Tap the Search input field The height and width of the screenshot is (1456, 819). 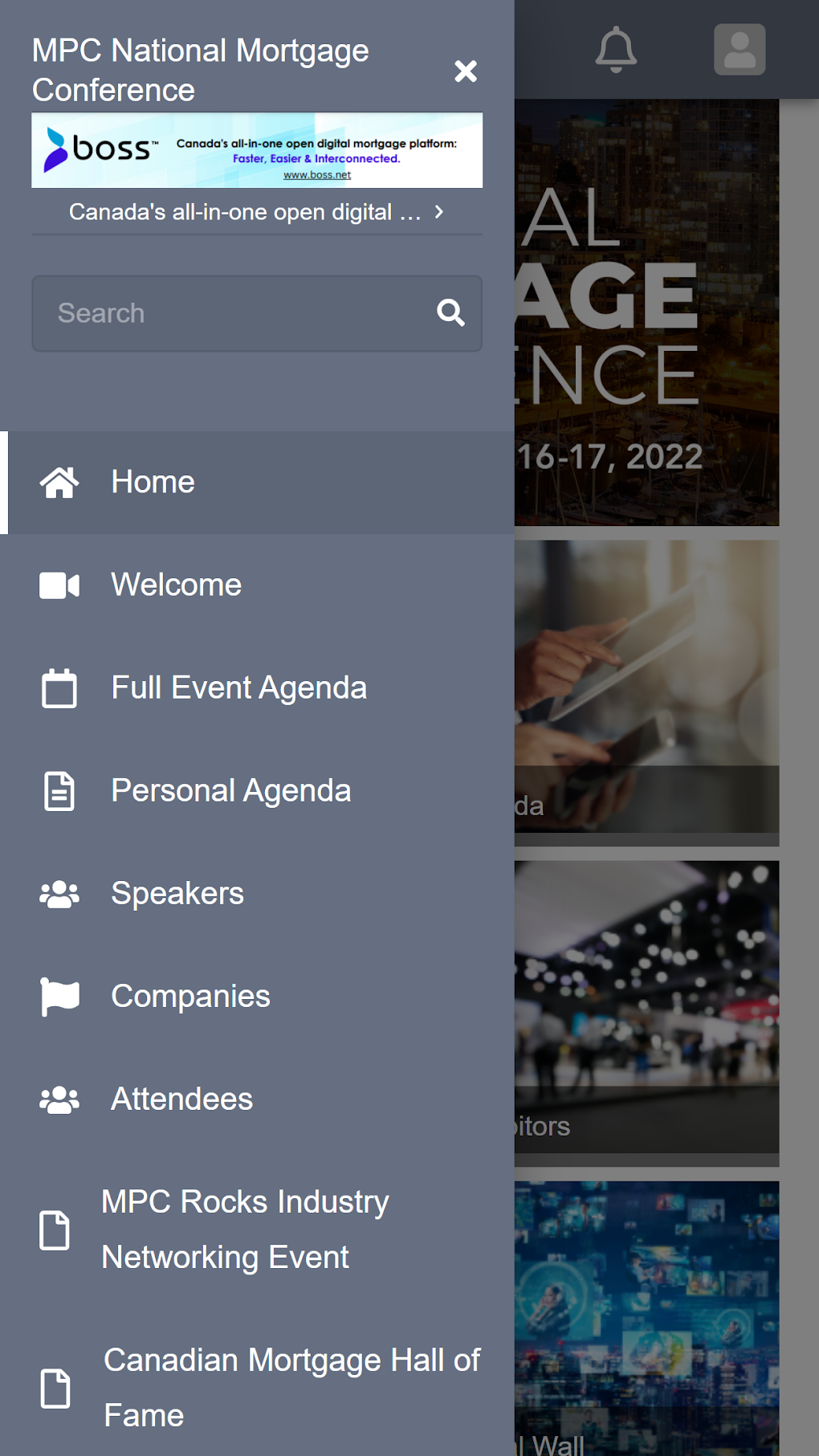tap(233, 313)
